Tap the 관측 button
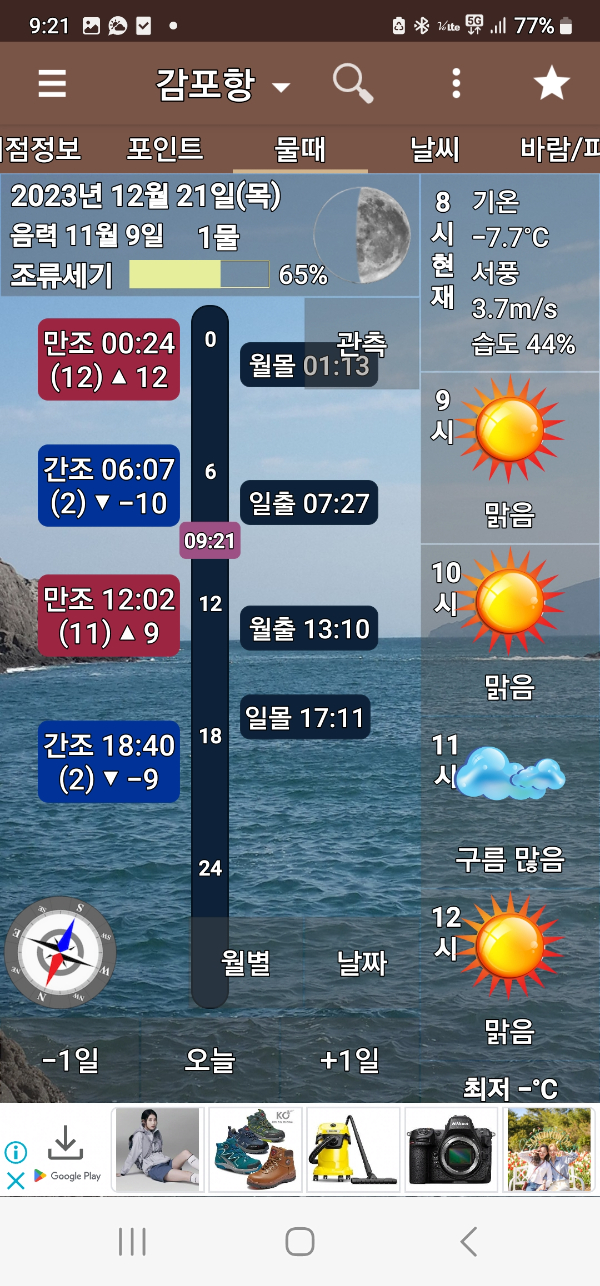The image size is (600, 1286). click(362, 345)
